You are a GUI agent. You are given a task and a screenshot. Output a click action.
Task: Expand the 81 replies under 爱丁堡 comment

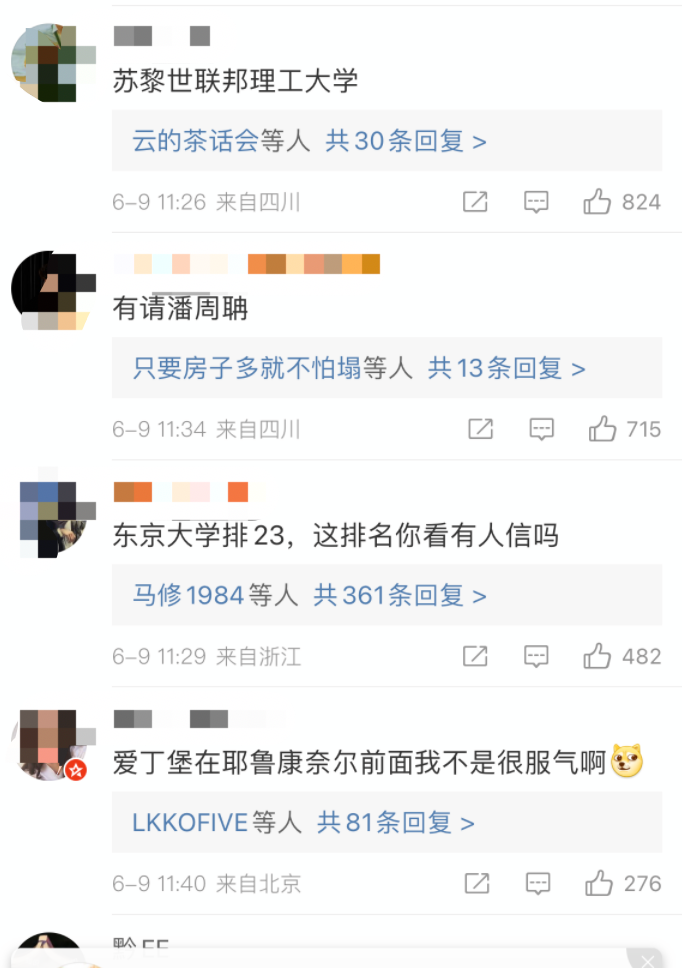pyautogui.click(x=396, y=823)
